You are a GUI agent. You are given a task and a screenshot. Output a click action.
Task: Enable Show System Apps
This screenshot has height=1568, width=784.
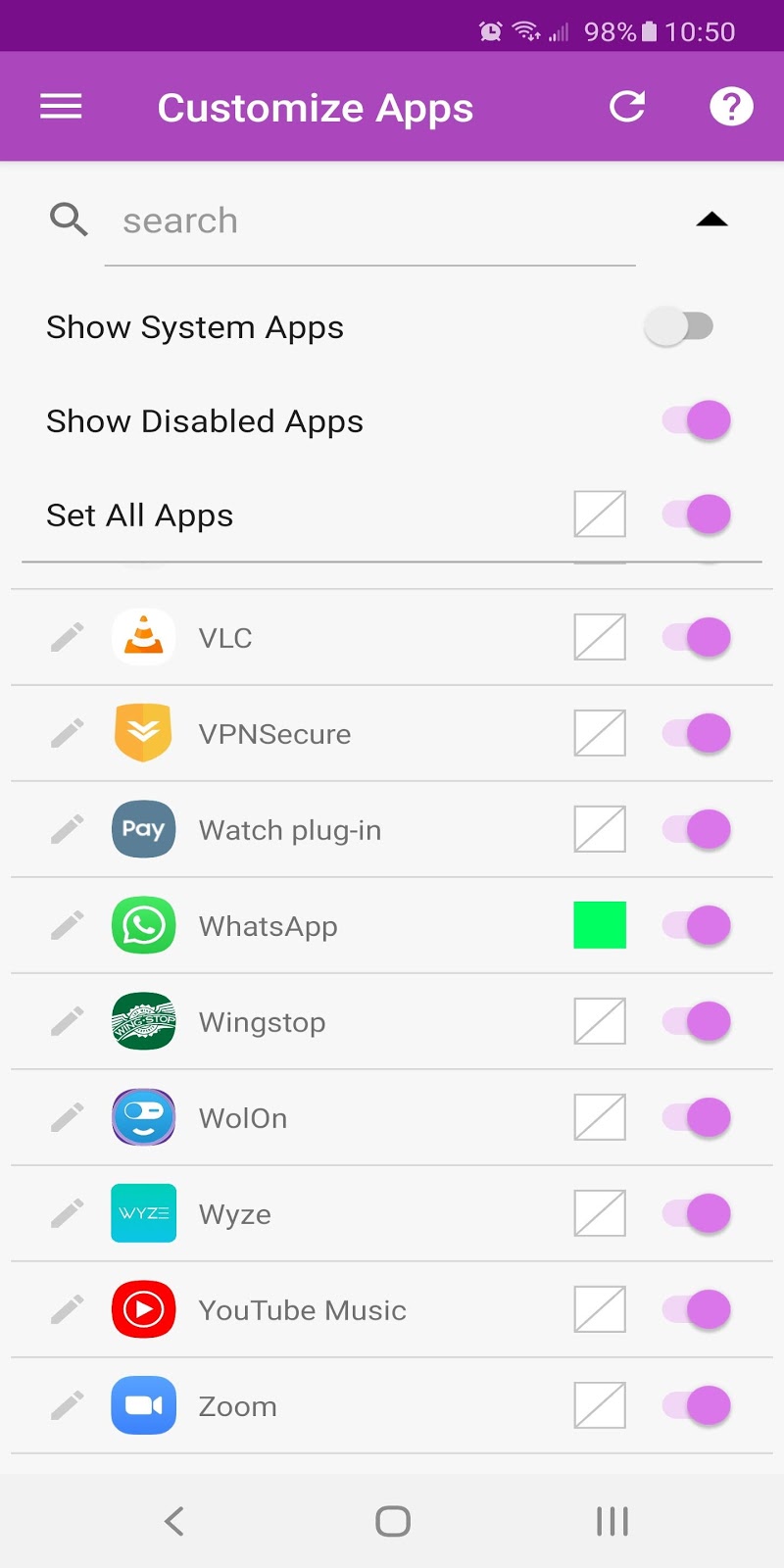tap(679, 326)
